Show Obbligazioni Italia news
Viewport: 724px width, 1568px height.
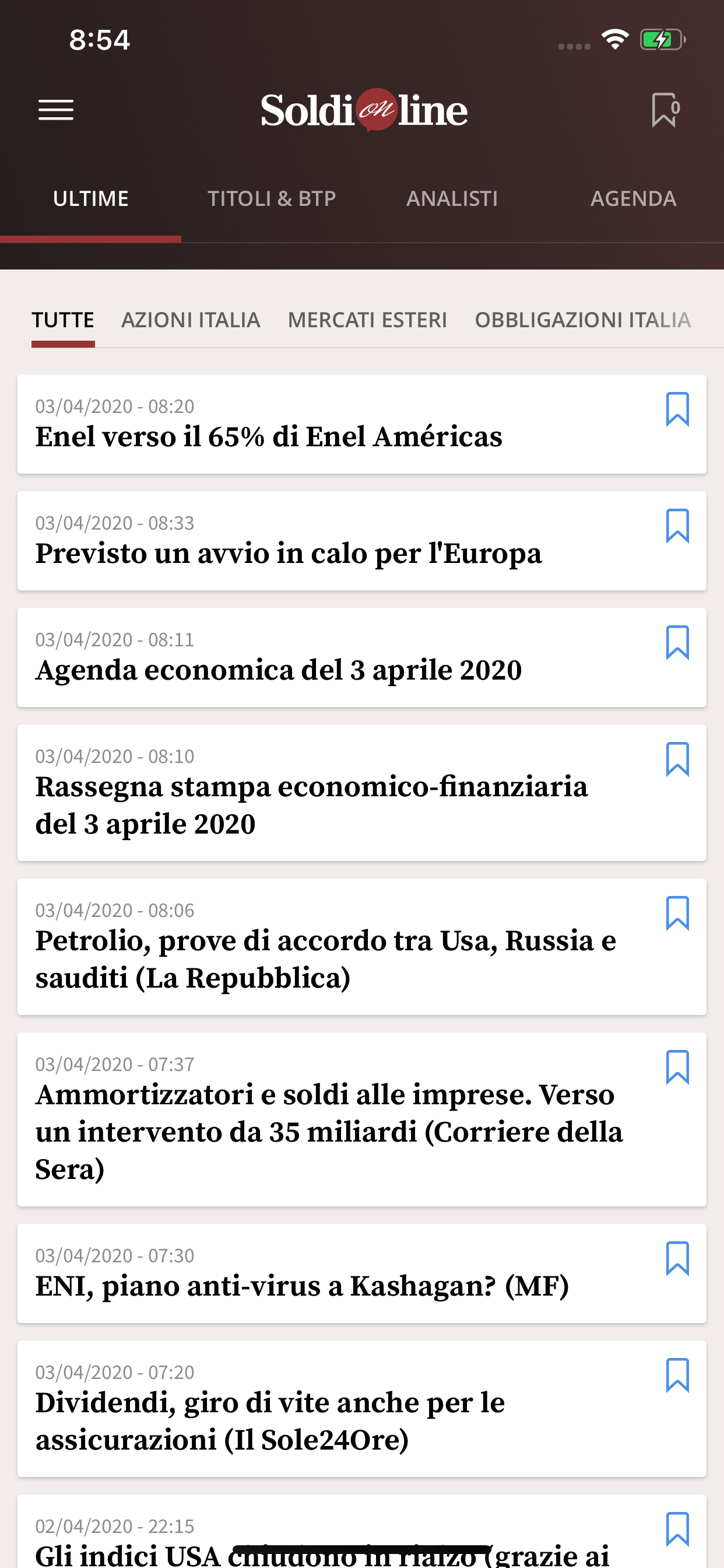coord(583,320)
